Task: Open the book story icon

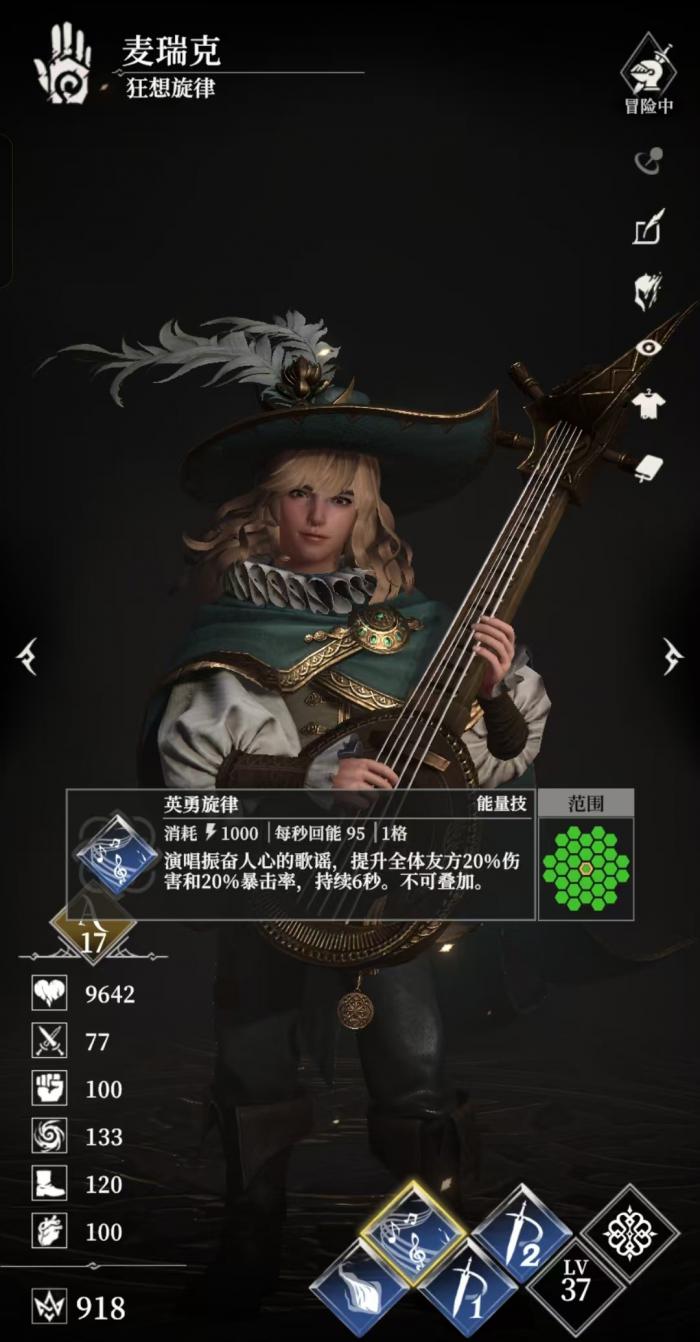Action: click(x=648, y=468)
